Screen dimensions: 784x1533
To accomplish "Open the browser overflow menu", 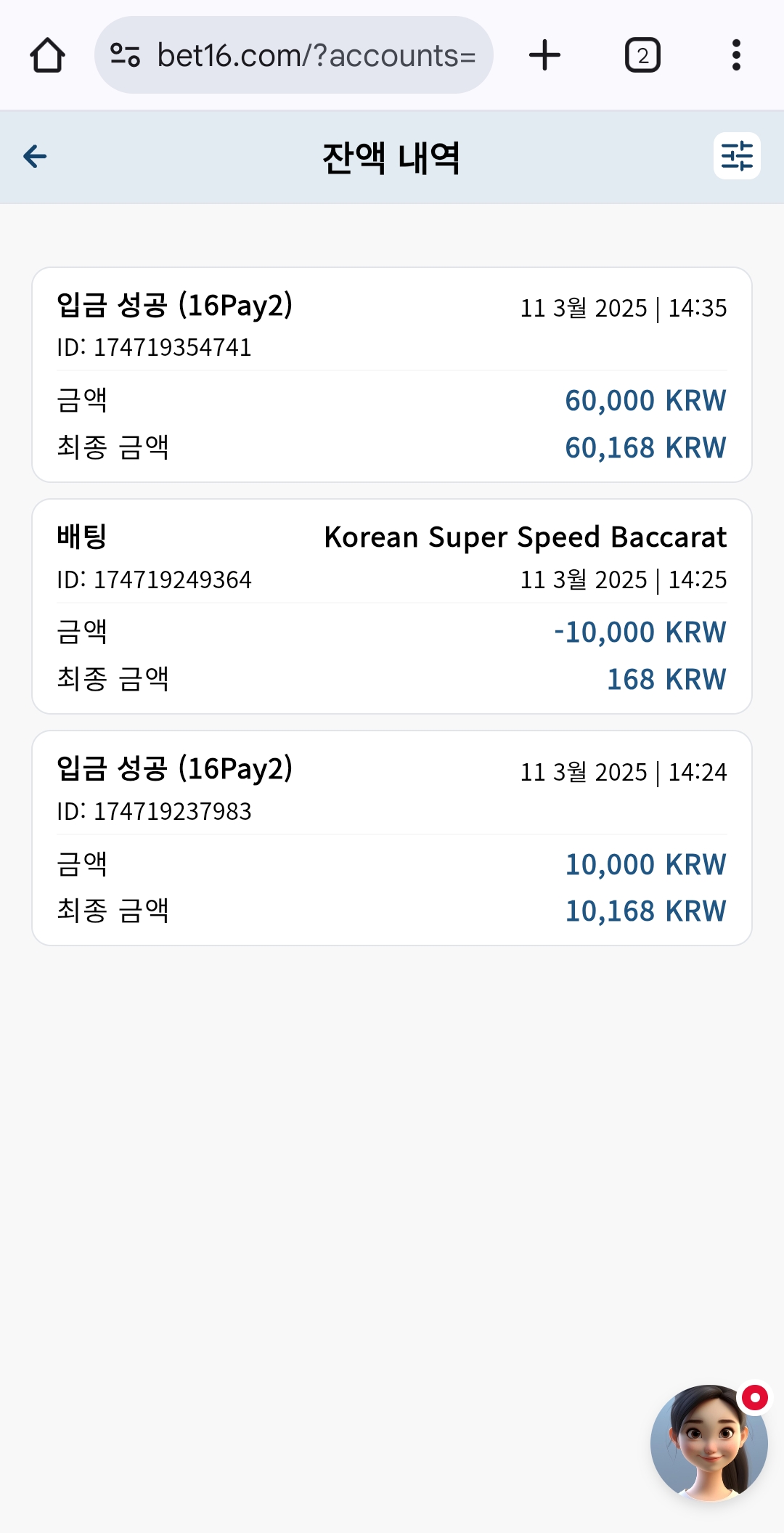I will tap(736, 55).
